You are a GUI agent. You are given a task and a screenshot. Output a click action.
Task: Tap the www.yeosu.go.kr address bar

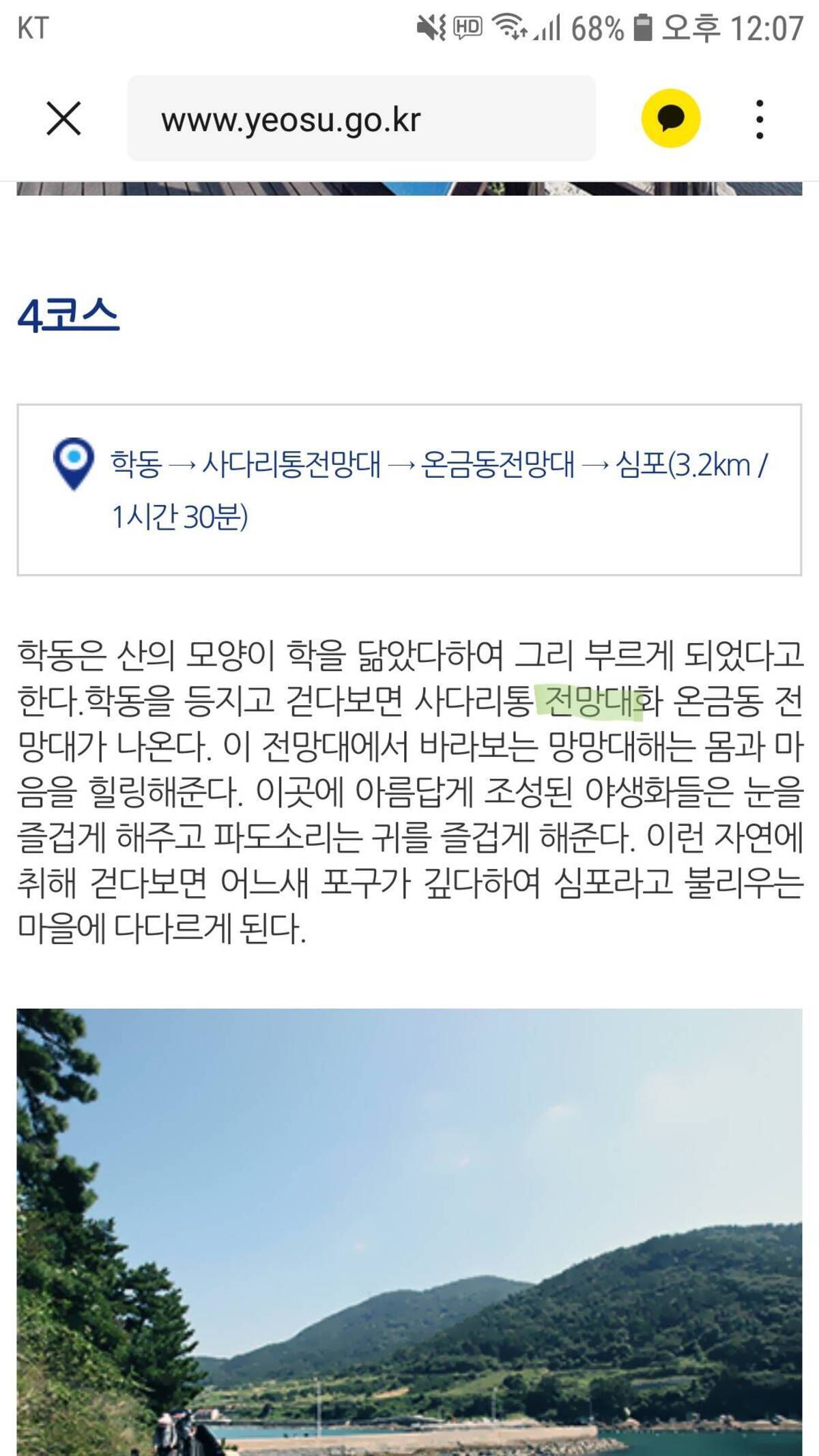click(x=361, y=119)
